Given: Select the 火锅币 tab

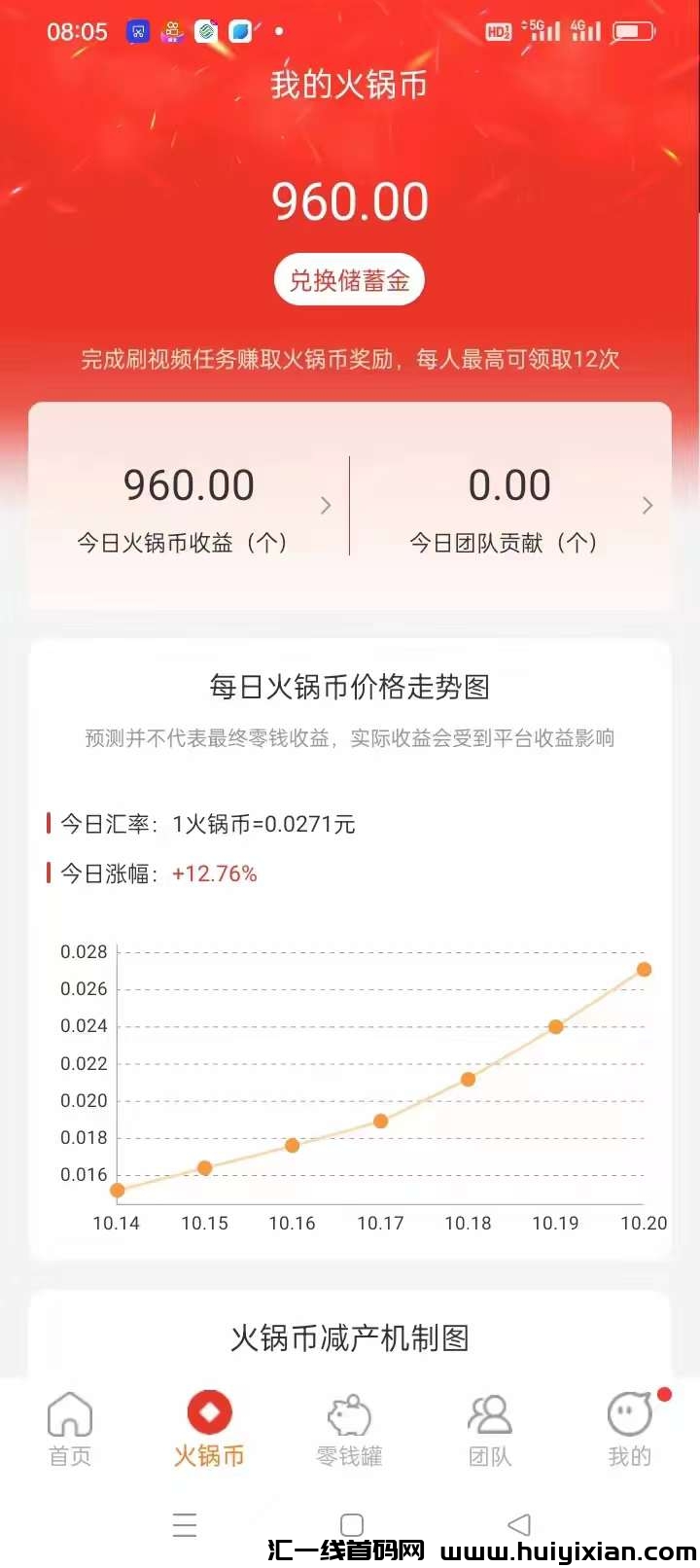Looking at the screenshot, I should pyautogui.click(x=209, y=1429).
